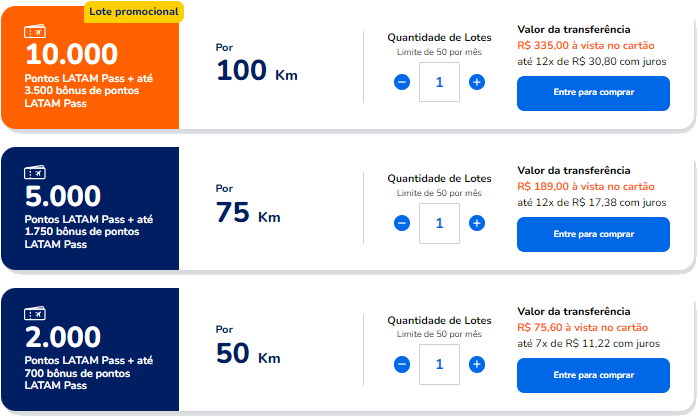Tap 'Entre para comprar' for 10.000 points
The width and height of the screenshot is (698, 417).
tap(593, 93)
